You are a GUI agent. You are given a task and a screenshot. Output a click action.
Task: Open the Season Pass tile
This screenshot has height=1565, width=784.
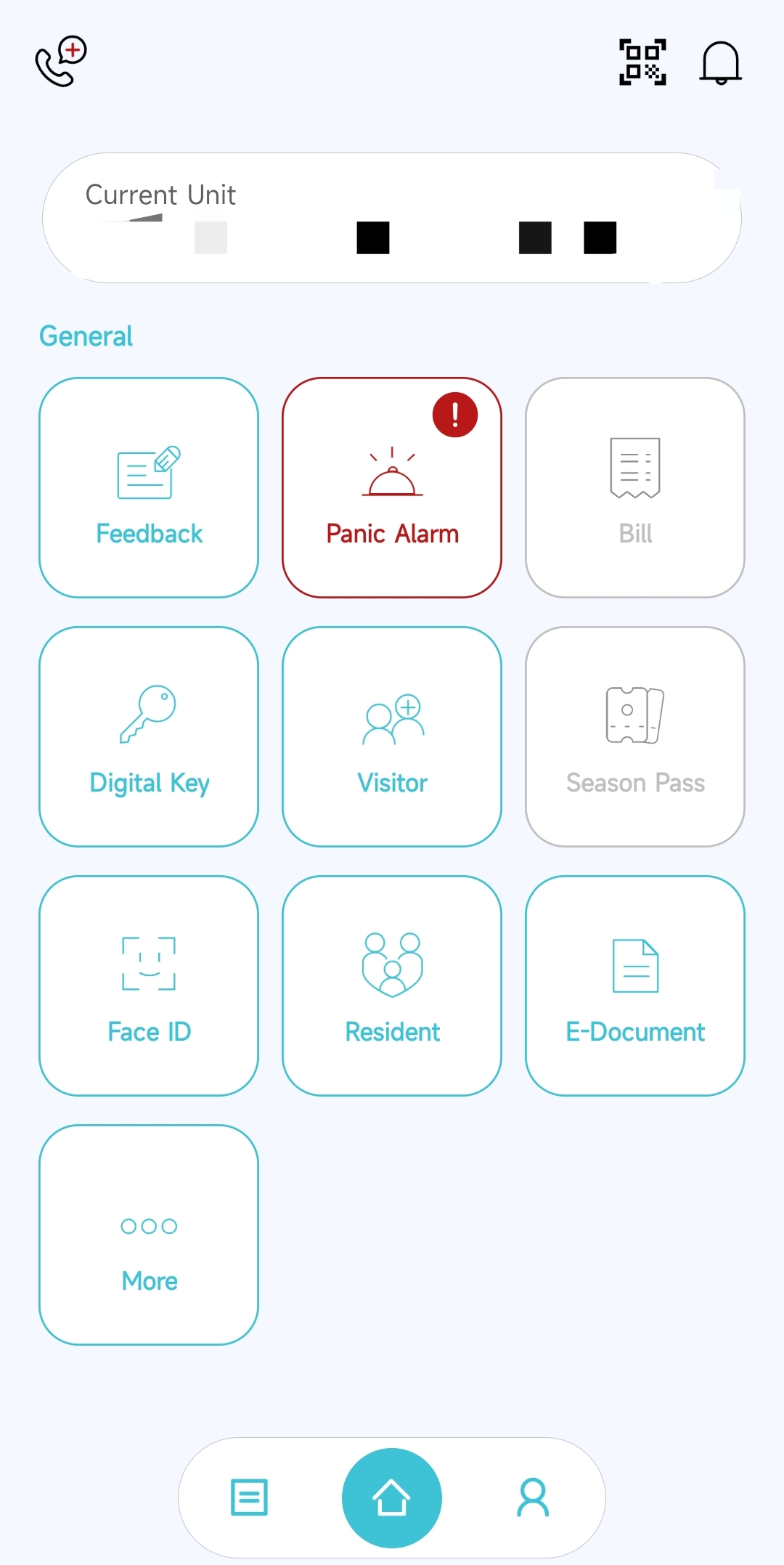[634, 735]
